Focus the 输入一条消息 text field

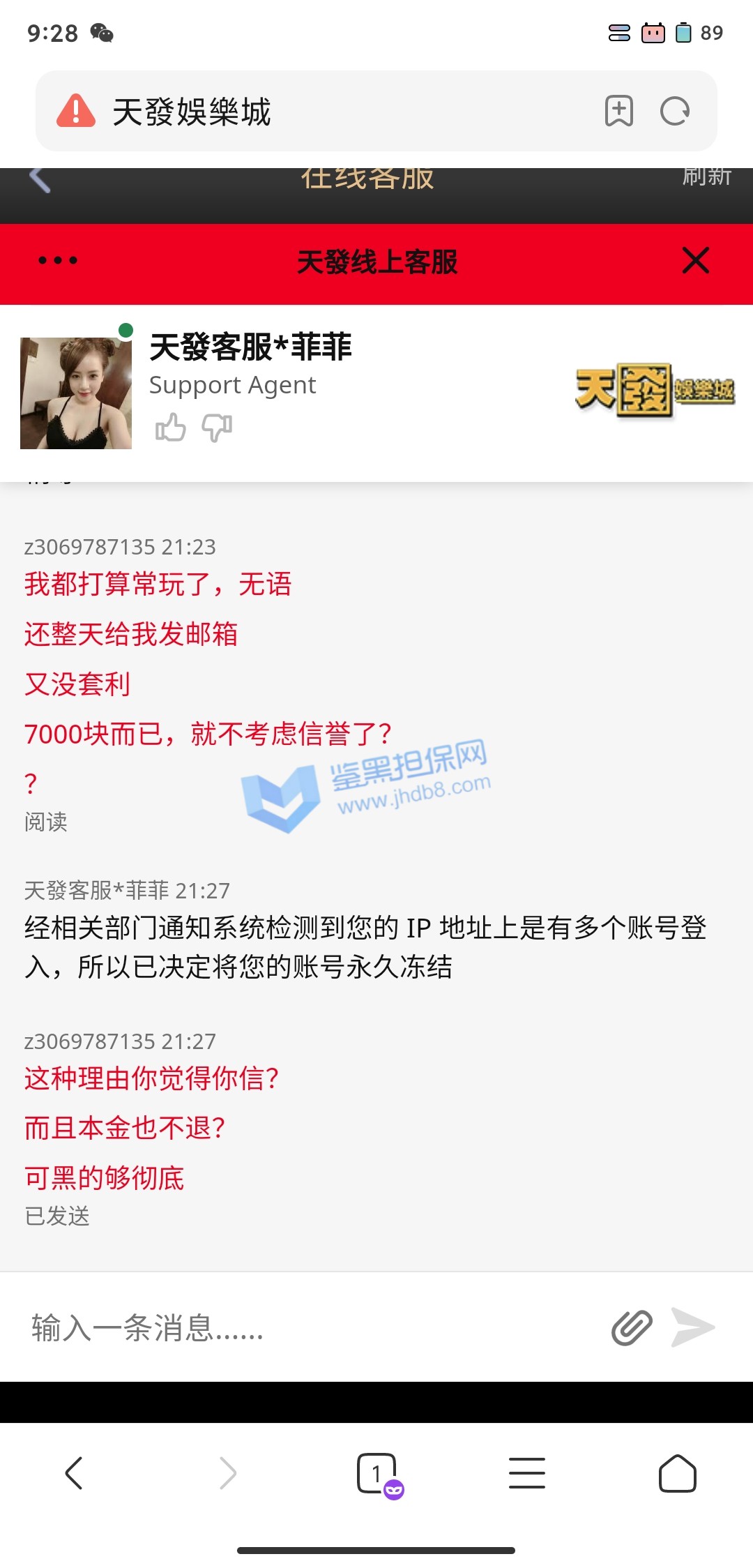pos(307,1327)
